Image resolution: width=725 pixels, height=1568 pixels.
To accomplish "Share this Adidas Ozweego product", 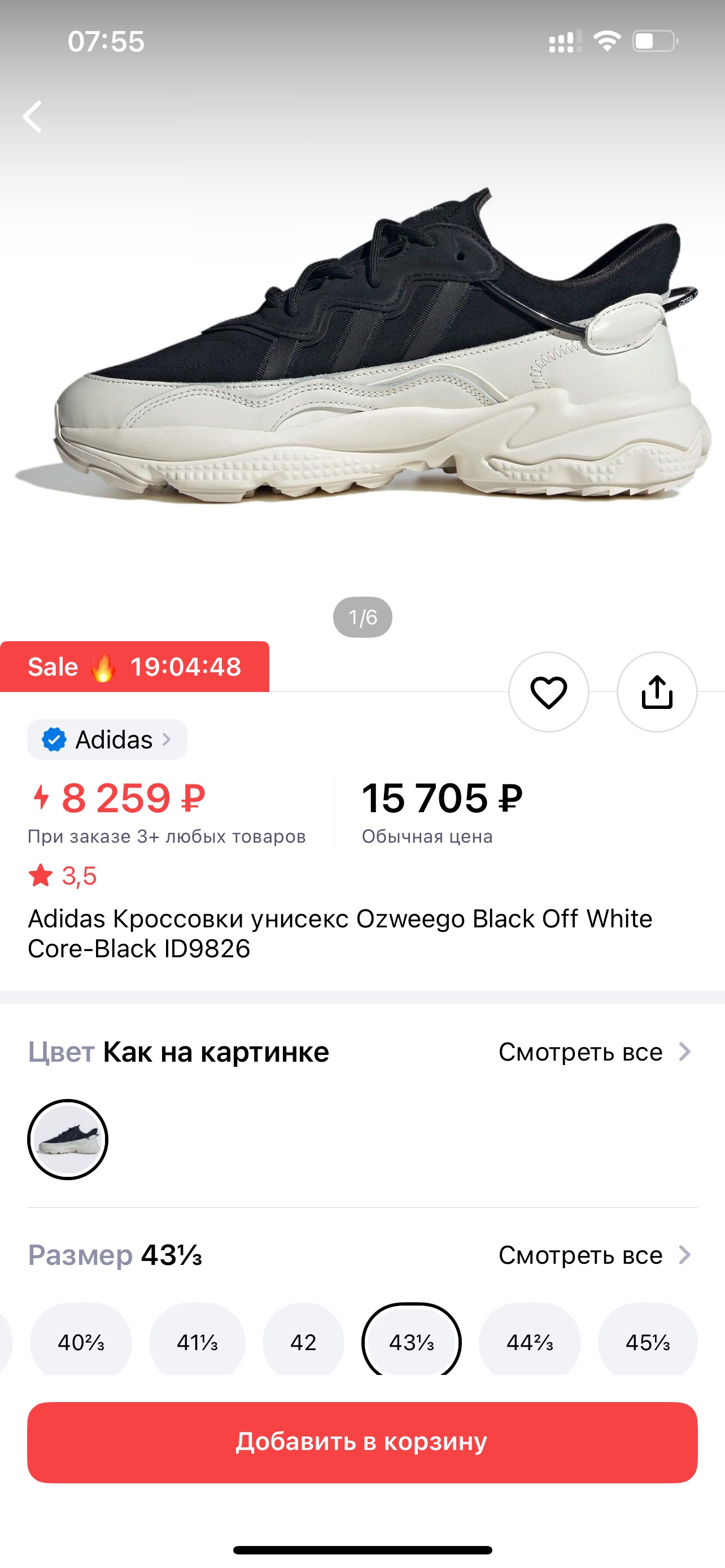I will (657, 692).
